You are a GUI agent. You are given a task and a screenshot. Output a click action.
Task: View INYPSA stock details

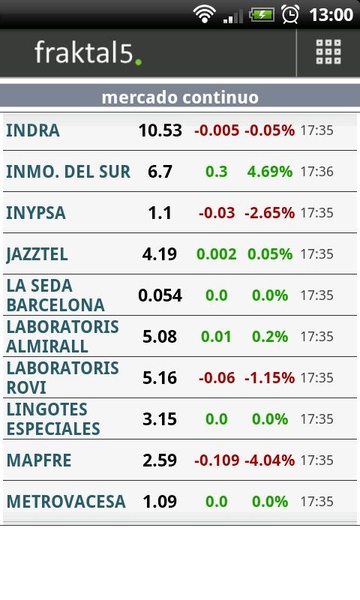click(x=180, y=213)
